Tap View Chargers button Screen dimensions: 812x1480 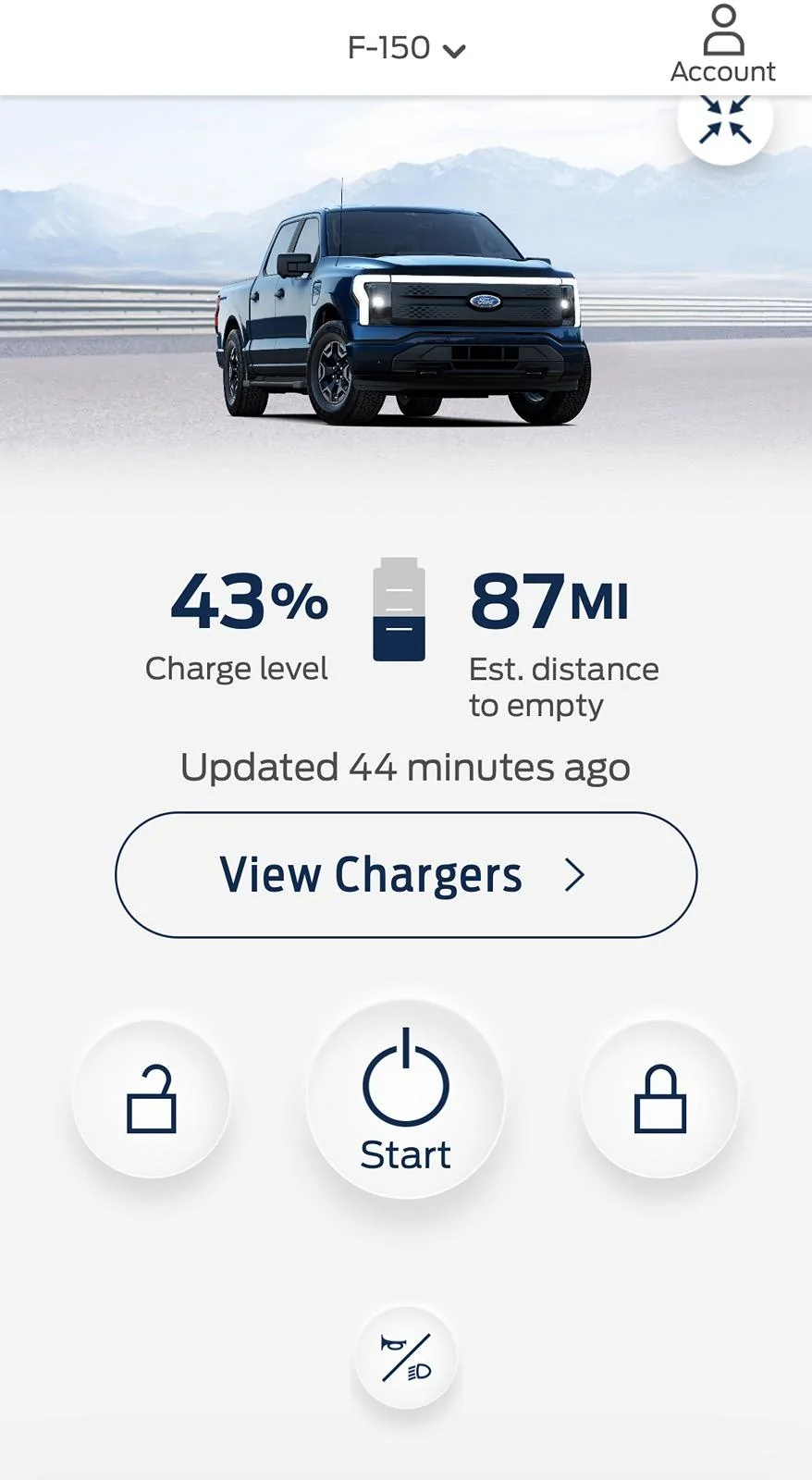[x=406, y=875]
